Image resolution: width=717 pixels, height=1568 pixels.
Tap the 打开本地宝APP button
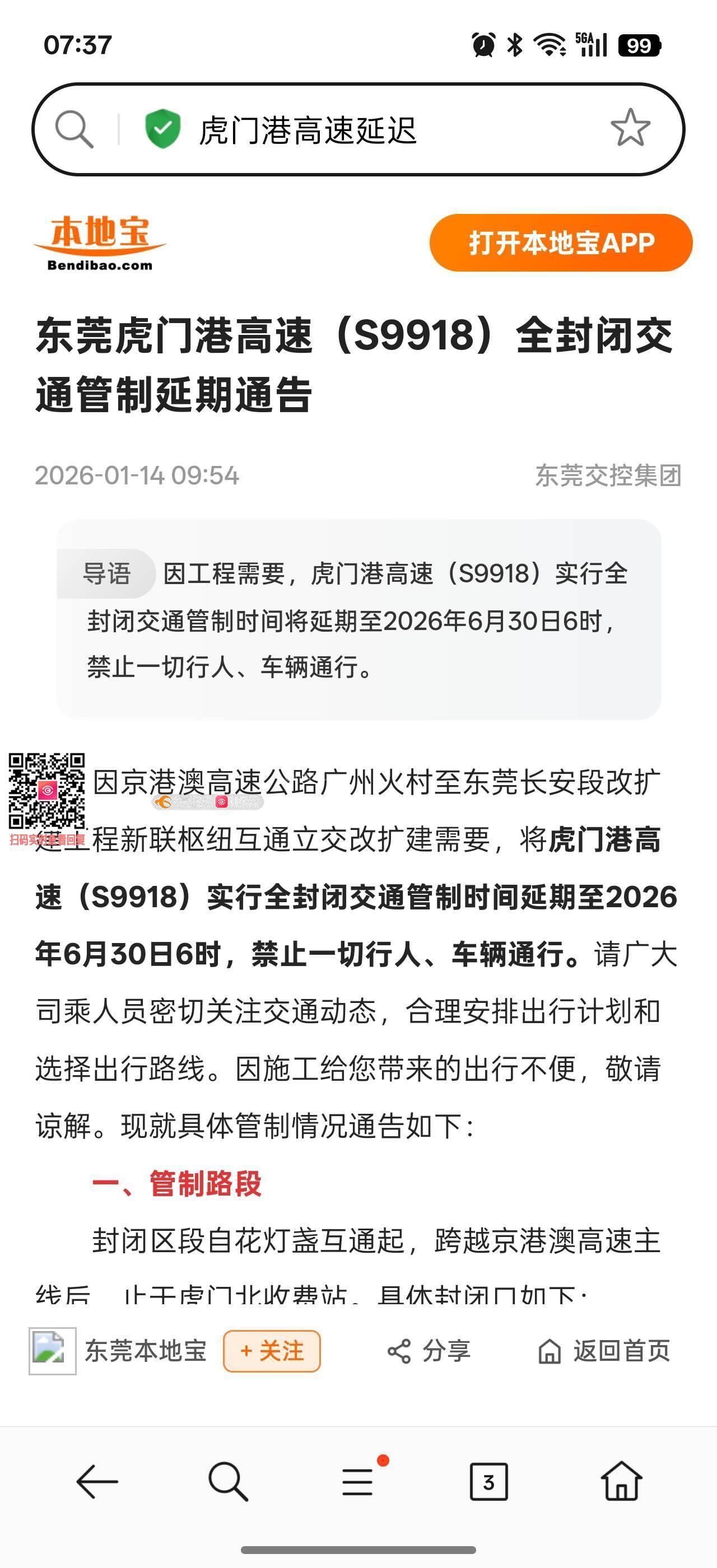(561, 243)
